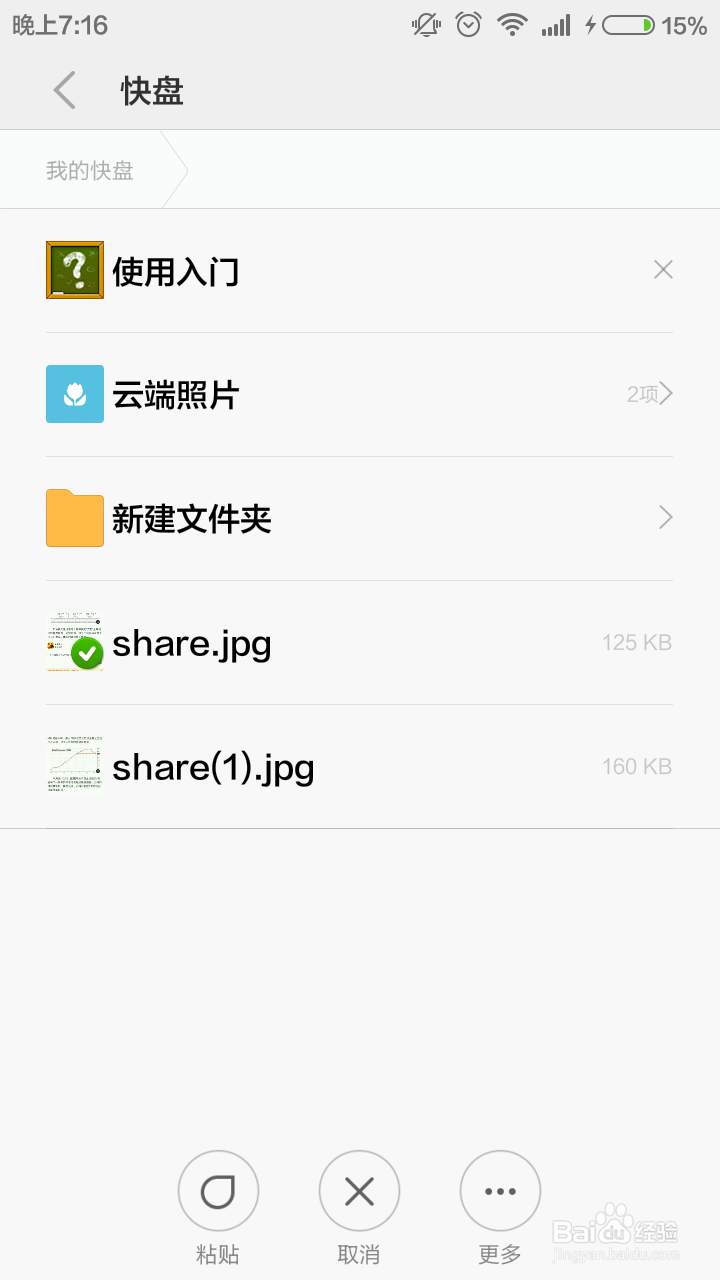The image size is (720, 1280).
Task: Tap the Cancel (取消) icon
Action: pyautogui.click(x=359, y=1190)
